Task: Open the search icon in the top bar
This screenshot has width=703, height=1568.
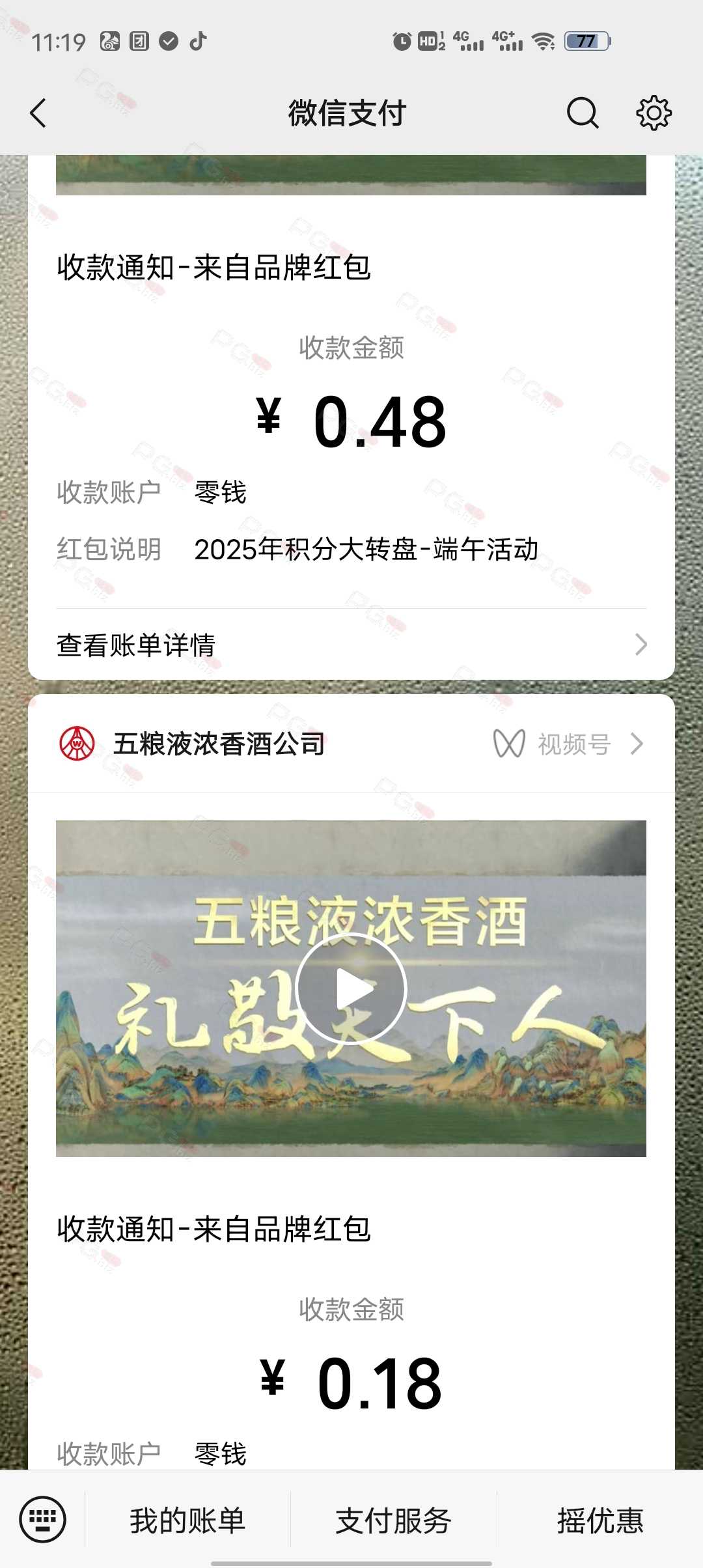Action: pos(582,113)
